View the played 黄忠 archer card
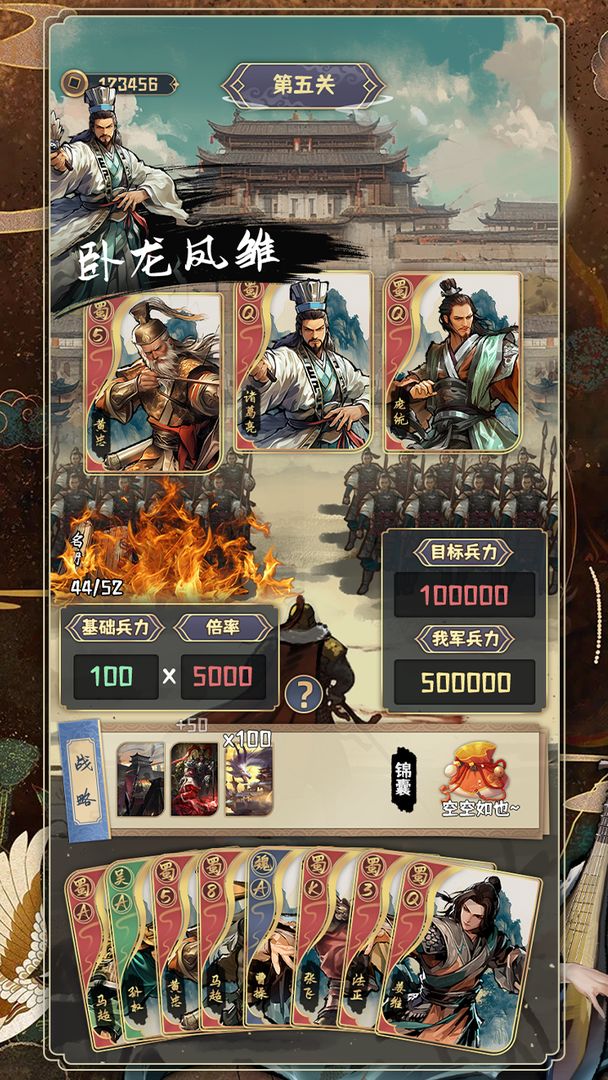The height and width of the screenshot is (1080, 608). click(x=153, y=380)
